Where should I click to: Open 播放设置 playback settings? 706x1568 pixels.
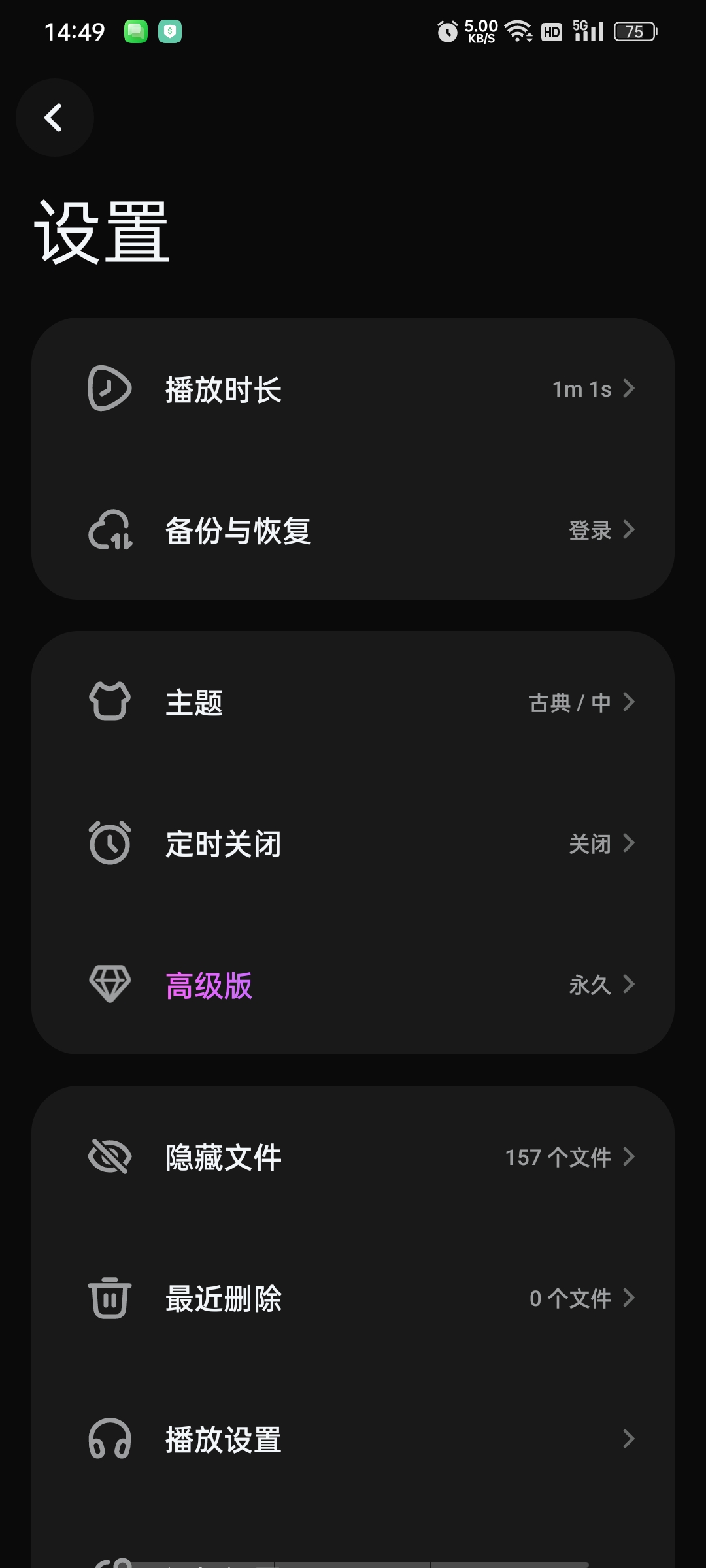pos(353,1439)
